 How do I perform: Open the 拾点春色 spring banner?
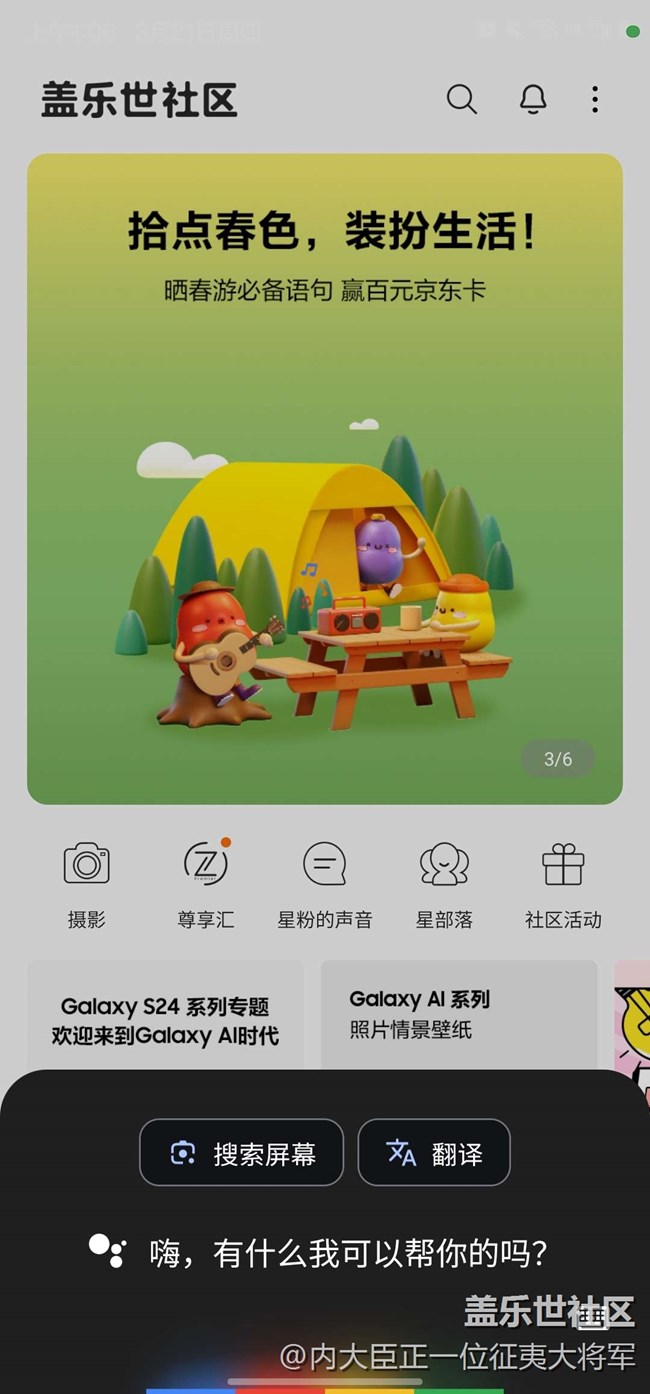pyautogui.click(x=325, y=478)
